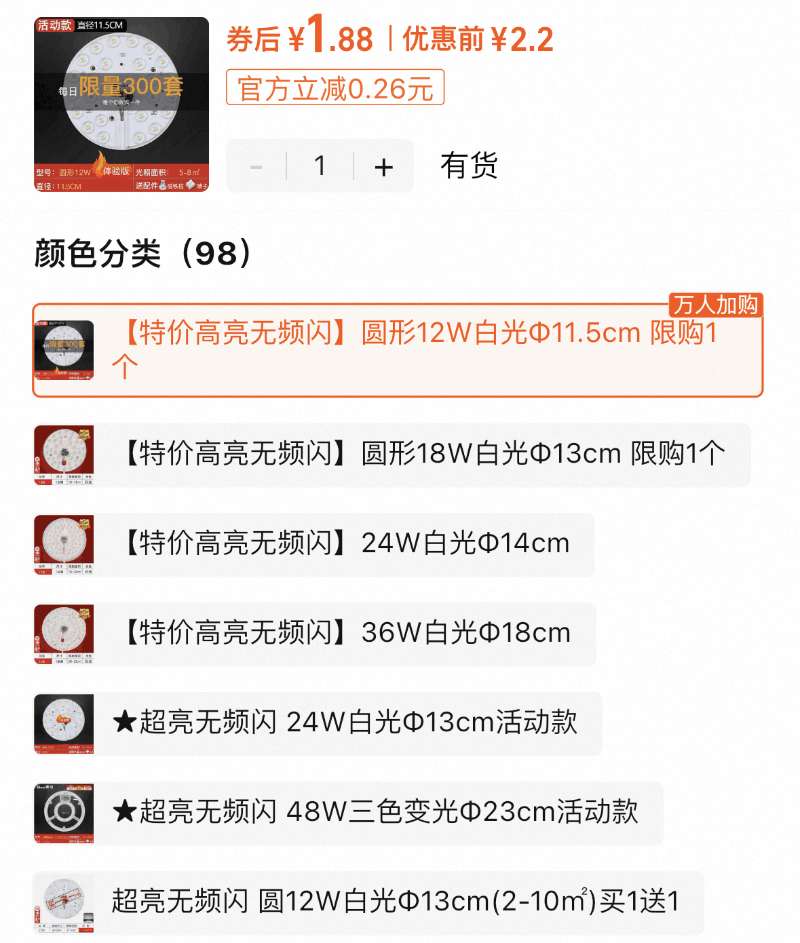
Task: Choose 圆形18W白光Φ13cm 限购1个 option
Action: coord(391,455)
